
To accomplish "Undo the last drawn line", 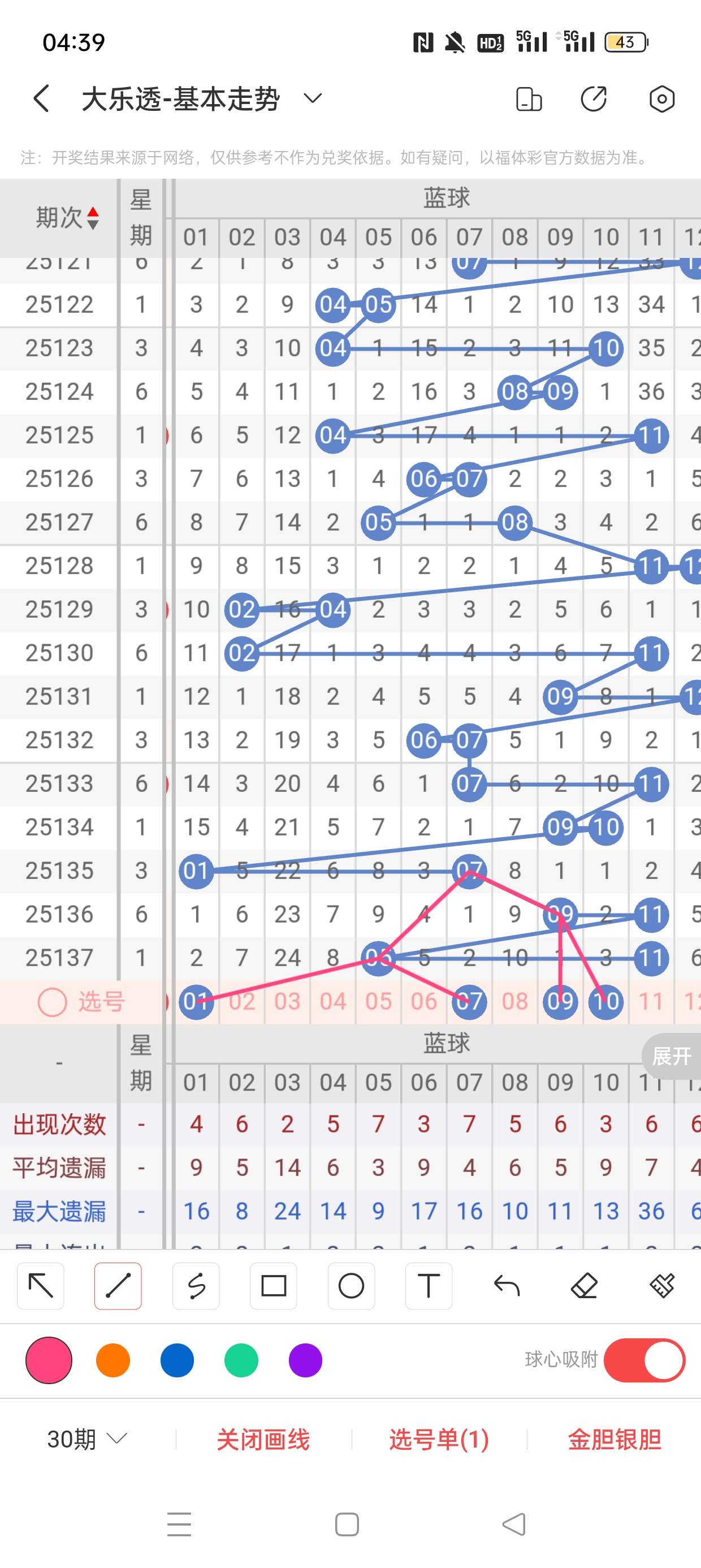I will pos(507,1286).
